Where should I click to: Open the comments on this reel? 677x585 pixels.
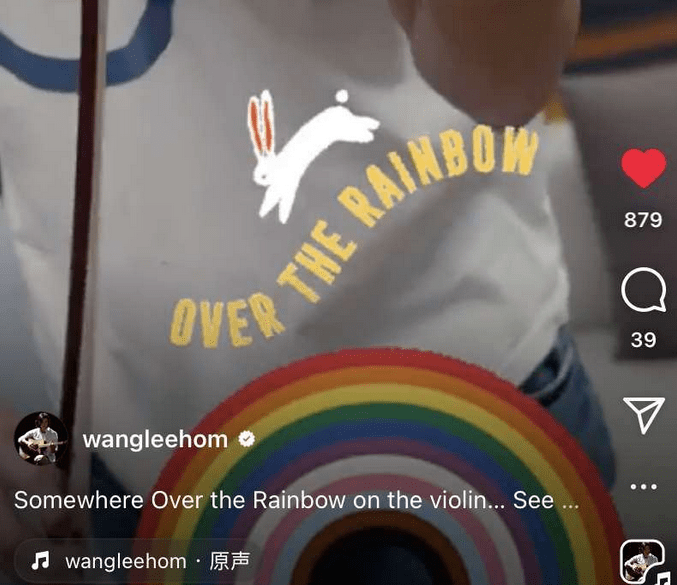pos(643,291)
